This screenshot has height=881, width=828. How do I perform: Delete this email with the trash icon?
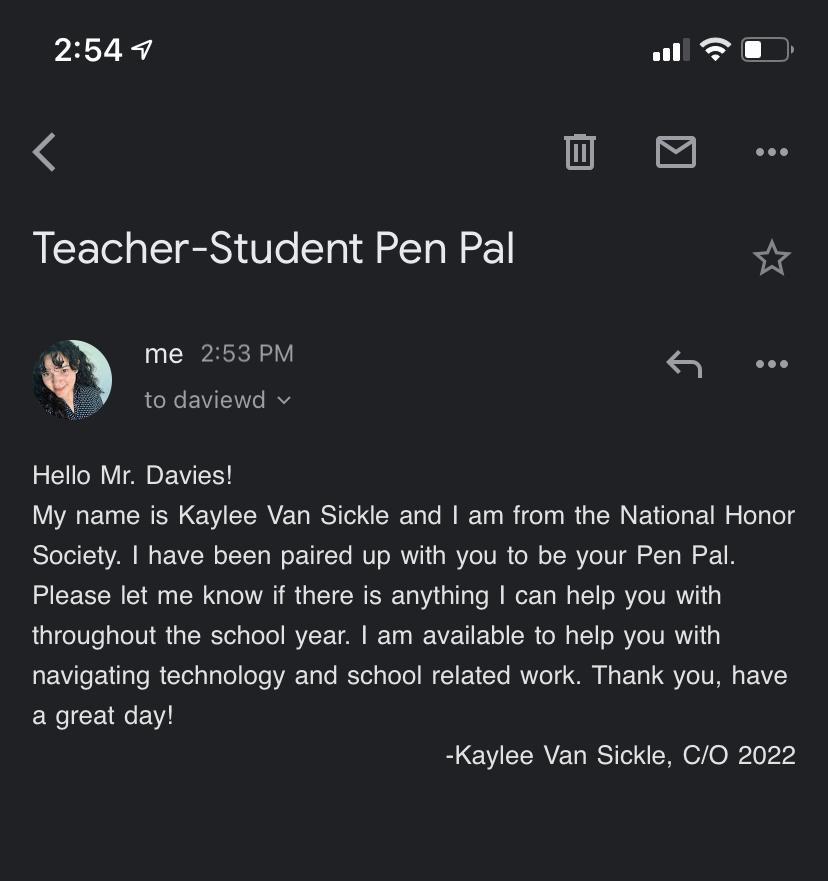pyautogui.click(x=579, y=152)
